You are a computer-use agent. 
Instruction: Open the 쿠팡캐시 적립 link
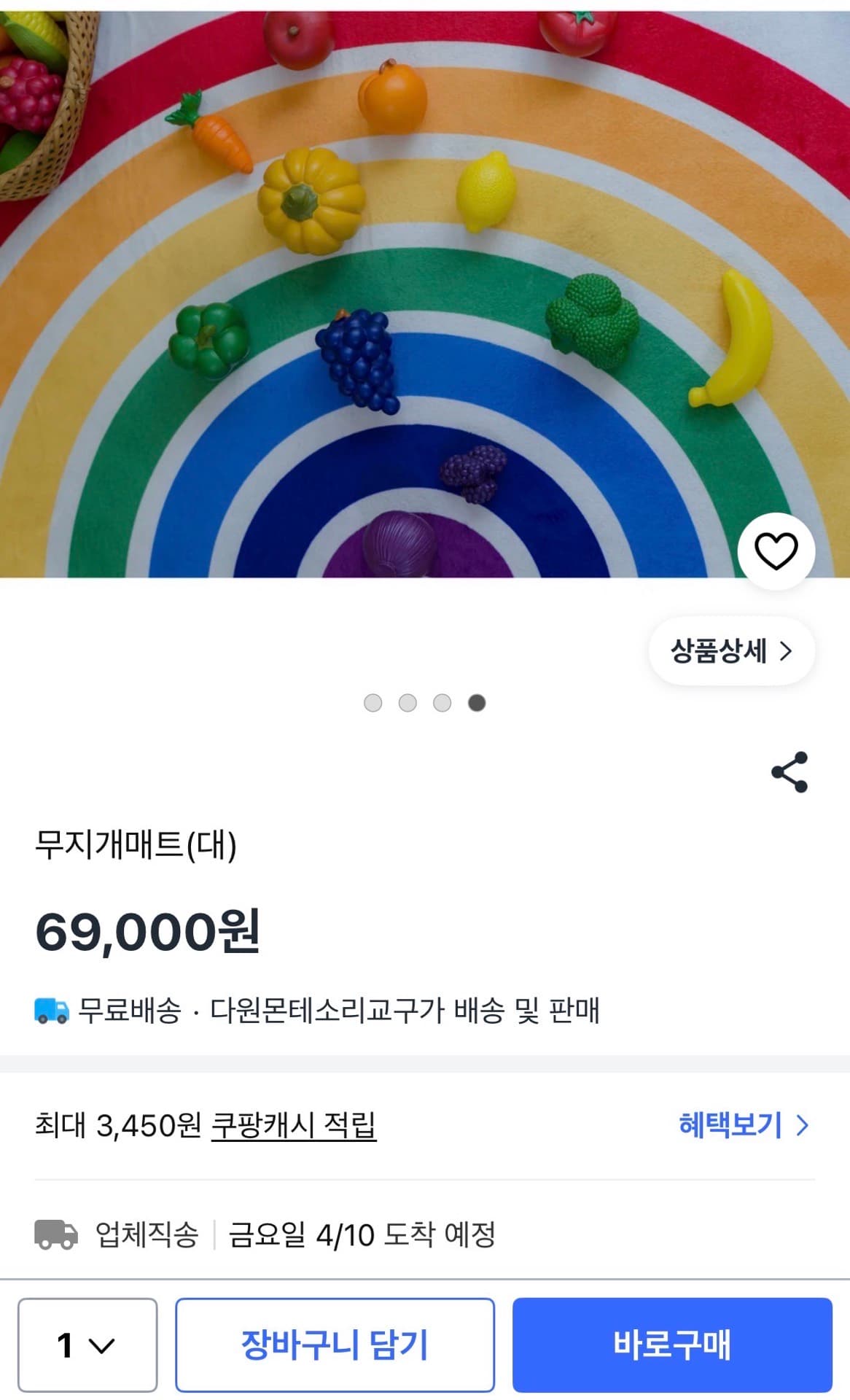[294, 1125]
